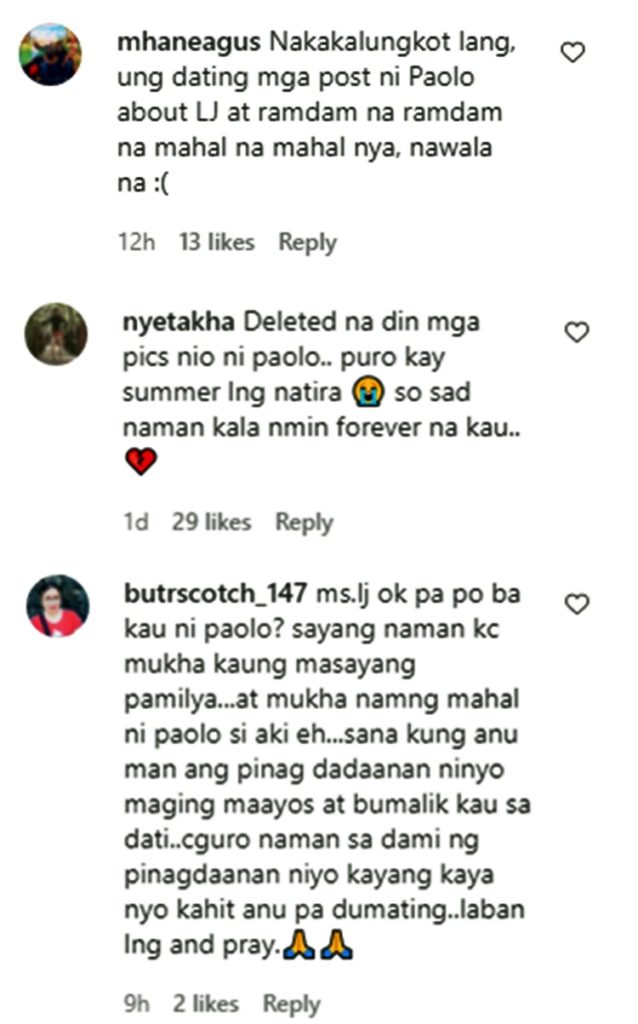The height and width of the screenshot is (1024, 638).
Task: Reply to nyetakha's comment
Action: pos(304,522)
